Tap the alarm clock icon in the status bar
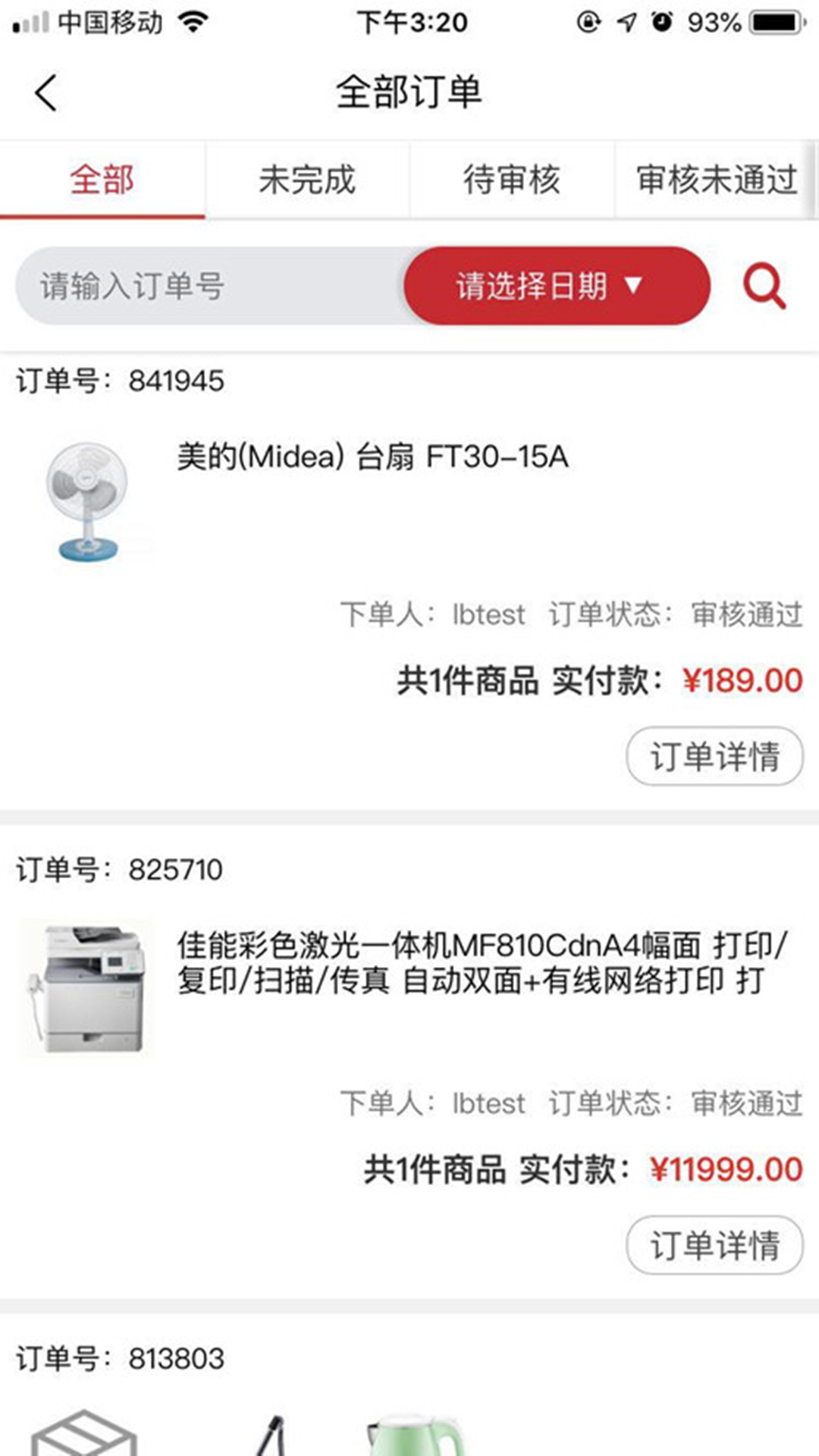Viewport: 819px width, 1456px height. point(662,20)
